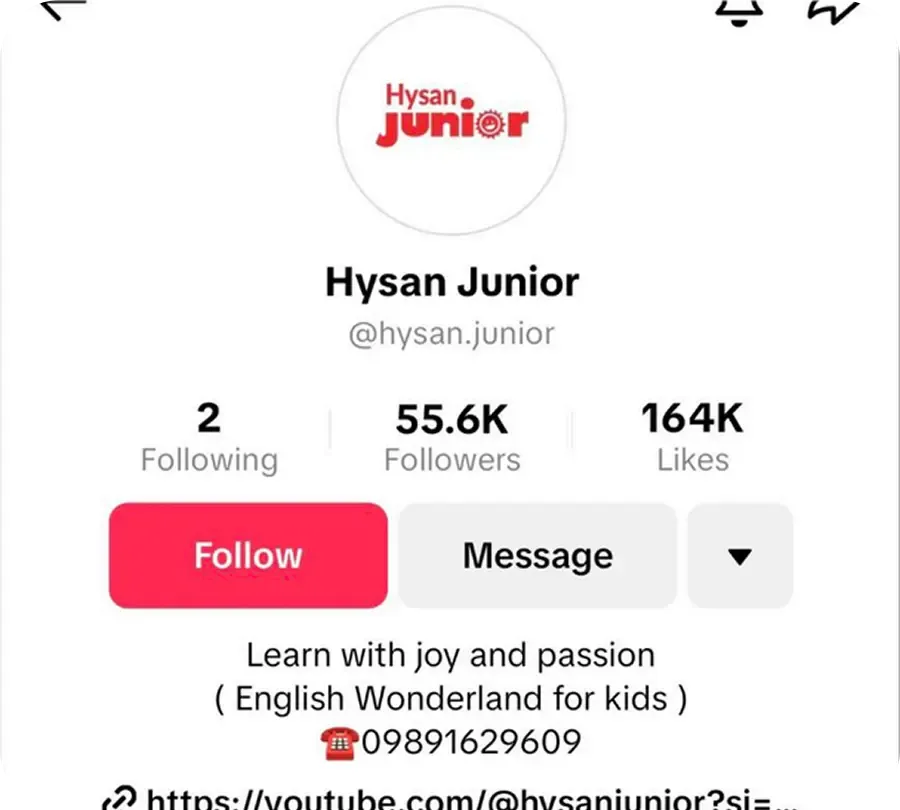Viewport: 900px width, 810px height.
Task: Open the notifications bell for this profile
Action: point(740,8)
